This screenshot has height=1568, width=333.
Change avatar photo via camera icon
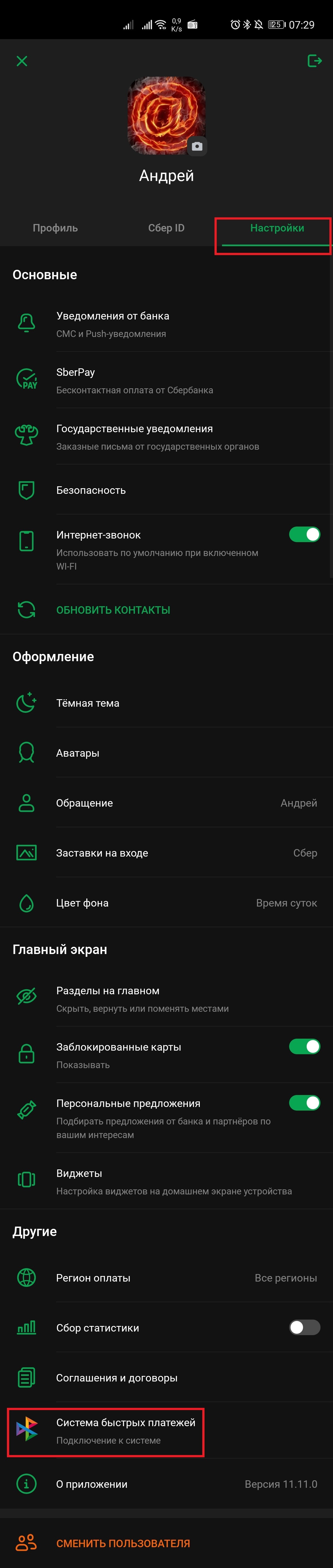coord(197,146)
